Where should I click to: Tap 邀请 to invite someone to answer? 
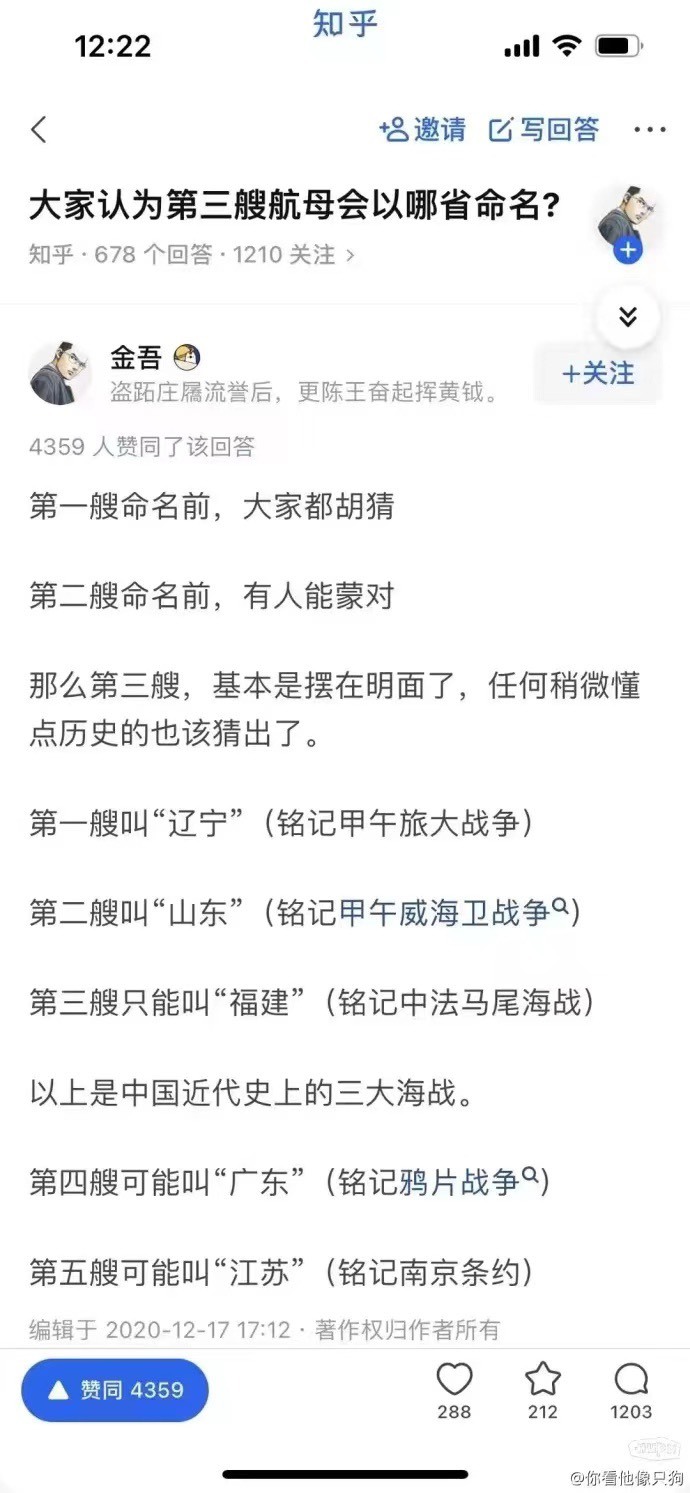[422, 129]
